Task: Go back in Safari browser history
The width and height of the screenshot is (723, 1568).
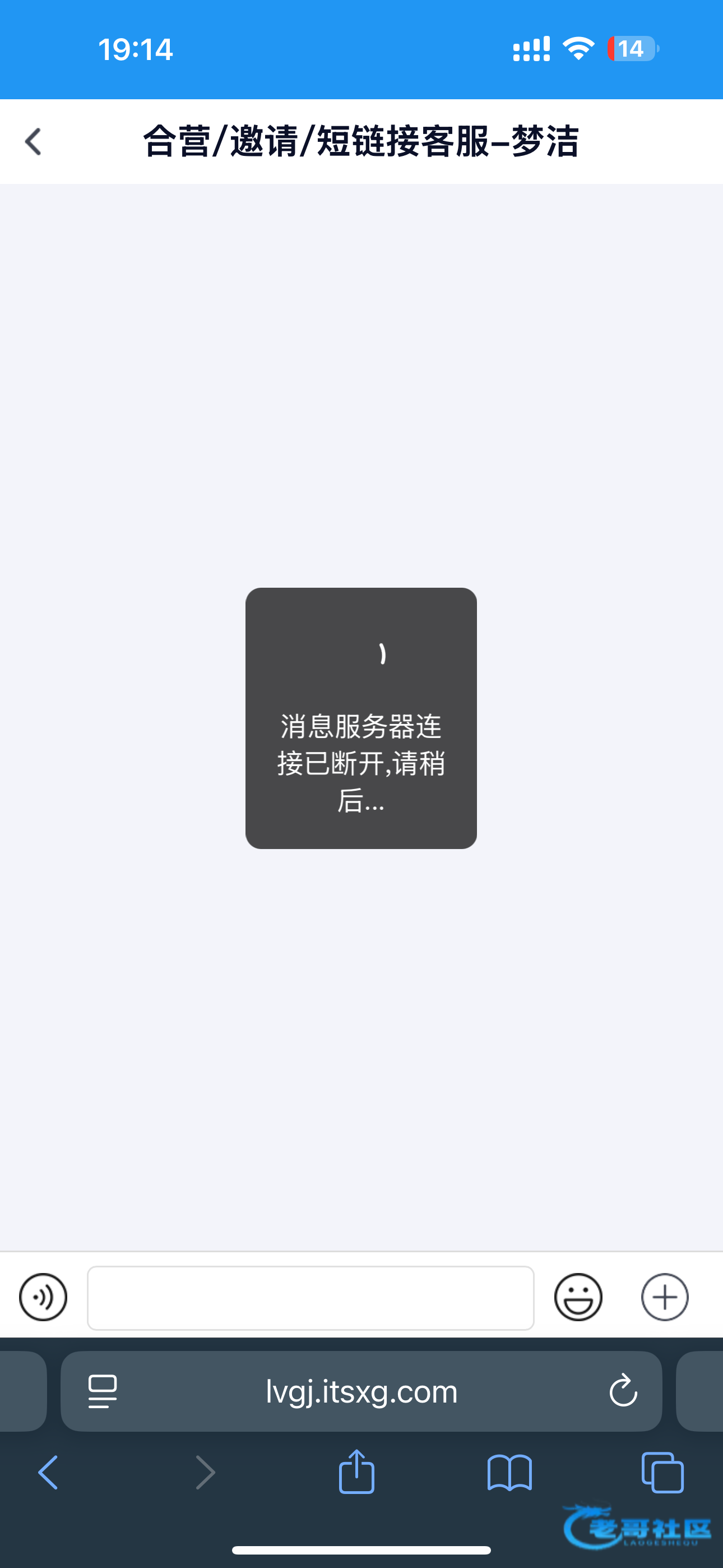Action: (48, 1473)
